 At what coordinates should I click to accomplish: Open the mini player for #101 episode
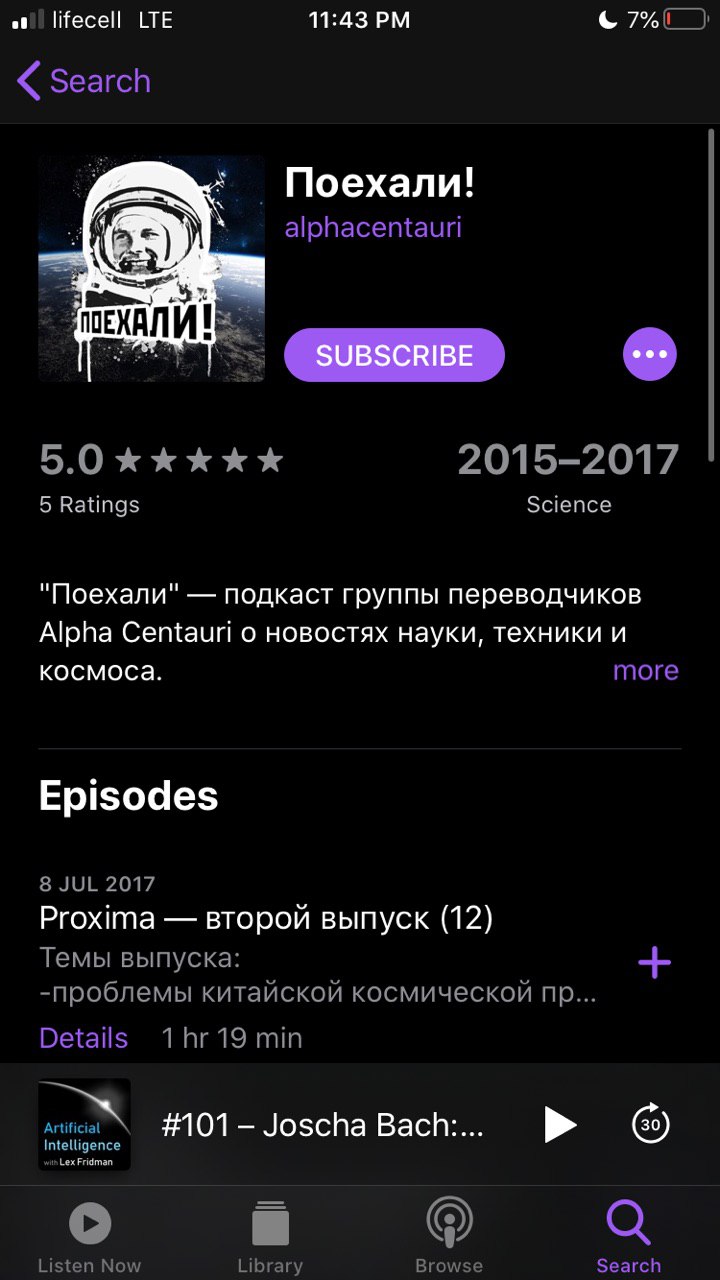click(x=322, y=1125)
